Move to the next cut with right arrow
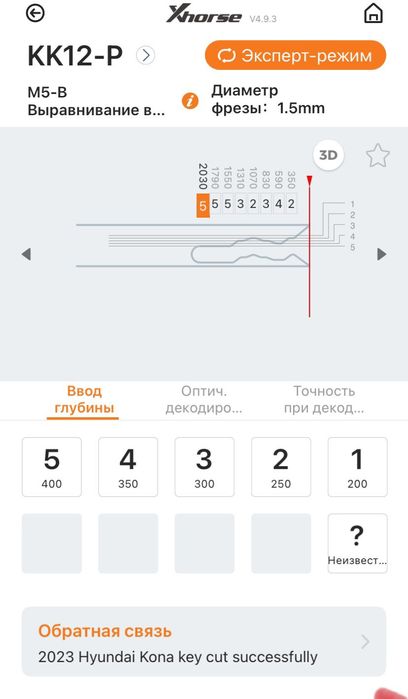 [382, 254]
